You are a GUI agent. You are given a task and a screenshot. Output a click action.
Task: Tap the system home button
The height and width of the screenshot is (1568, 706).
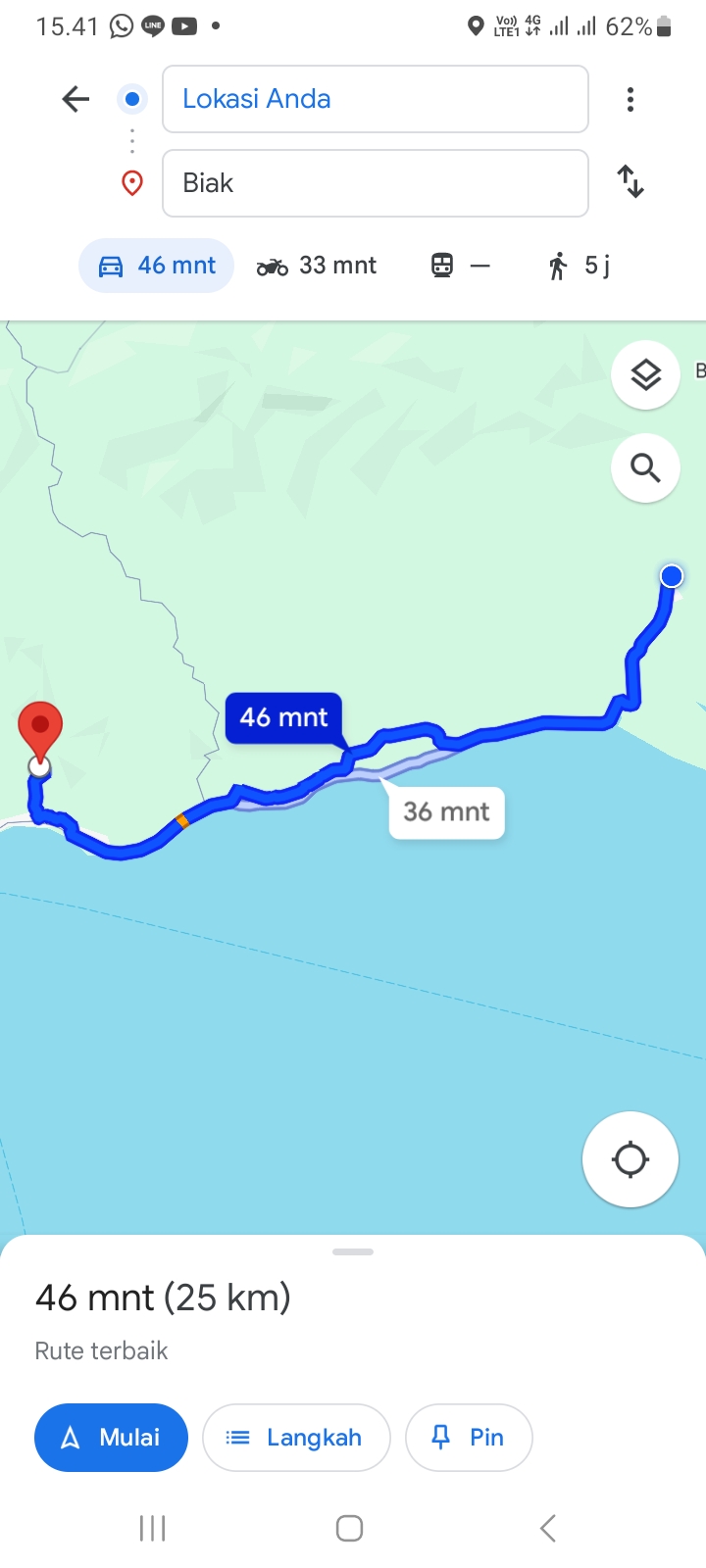point(350,1528)
